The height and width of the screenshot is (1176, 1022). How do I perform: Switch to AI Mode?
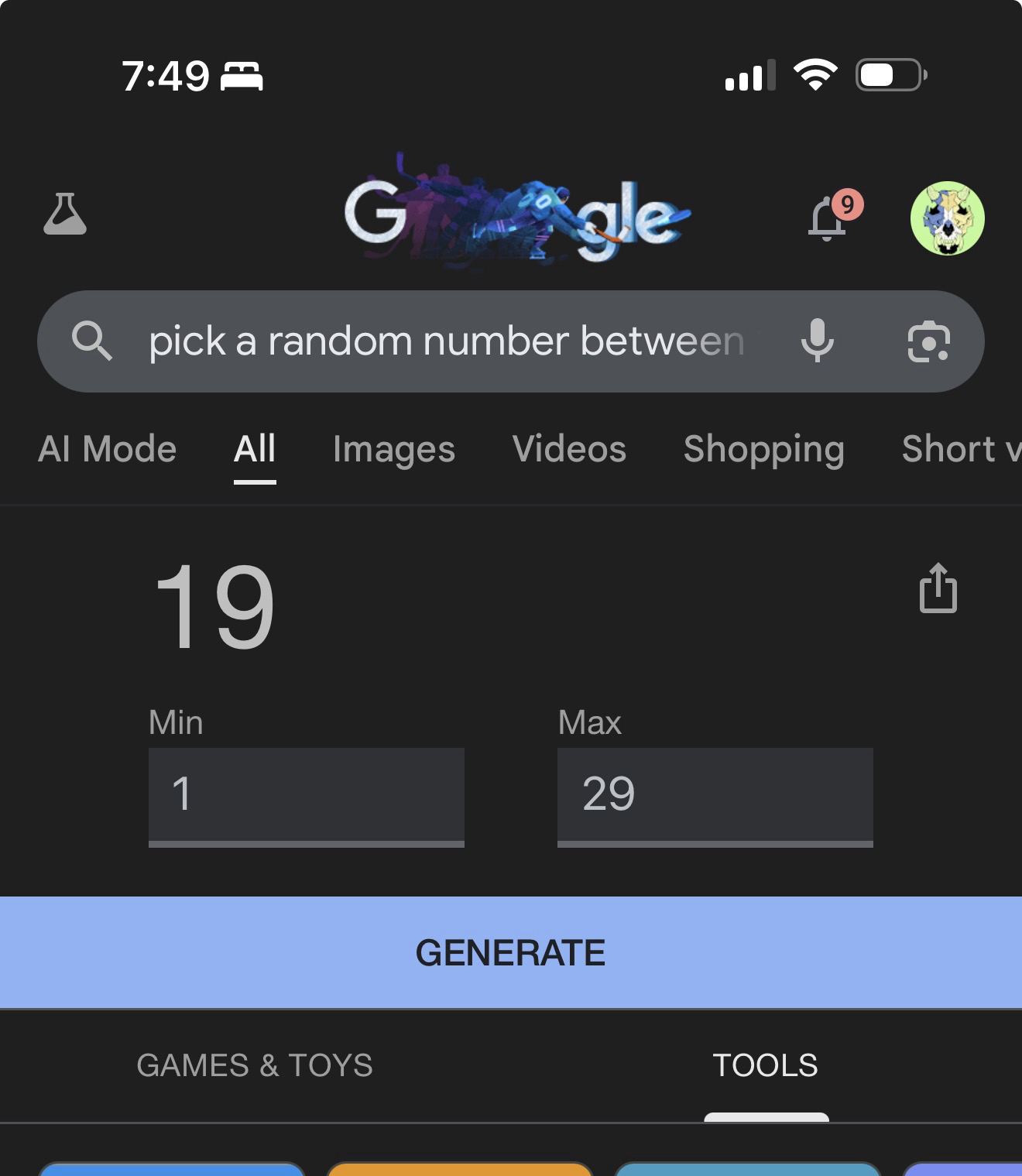coord(107,449)
